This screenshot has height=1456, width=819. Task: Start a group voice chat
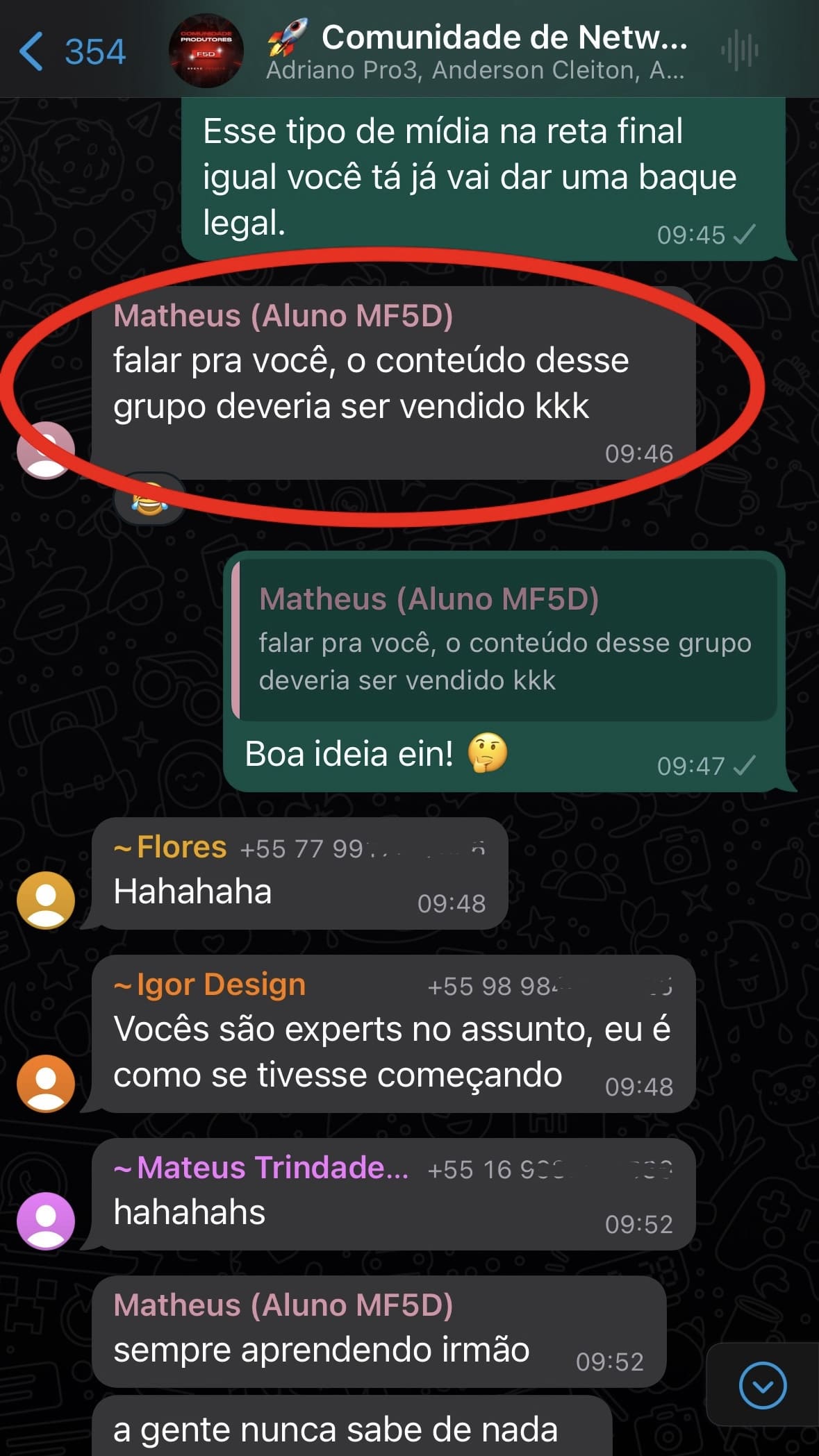pyautogui.click(x=739, y=51)
